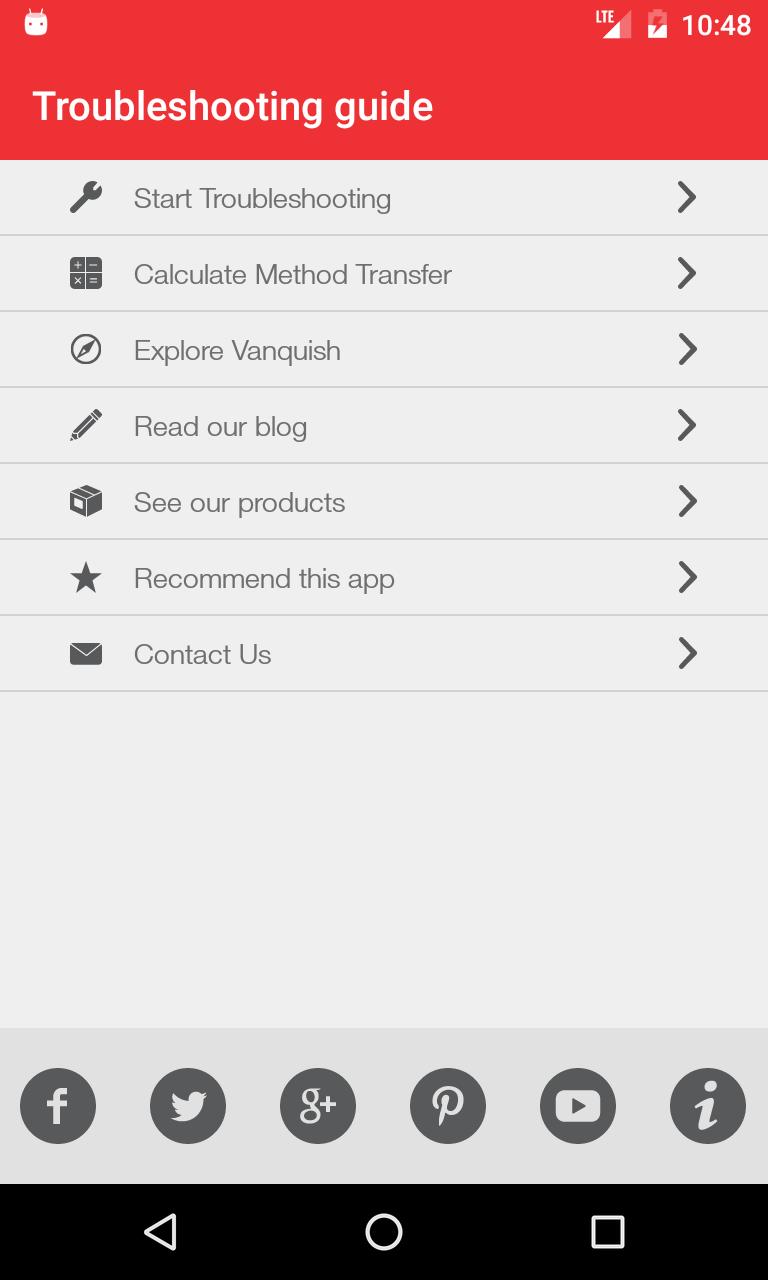This screenshot has height=1280, width=768.
Task: Visit the Twitter profile
Action: [x=188, y=1106]
